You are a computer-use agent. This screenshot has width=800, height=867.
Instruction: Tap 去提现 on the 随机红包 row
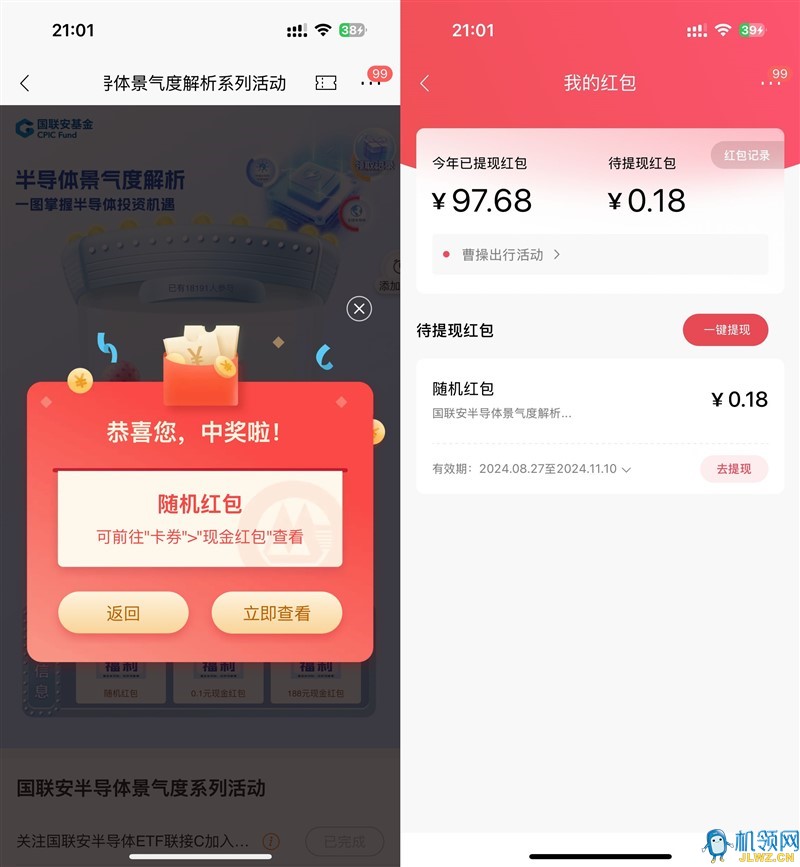click(733, 468)
